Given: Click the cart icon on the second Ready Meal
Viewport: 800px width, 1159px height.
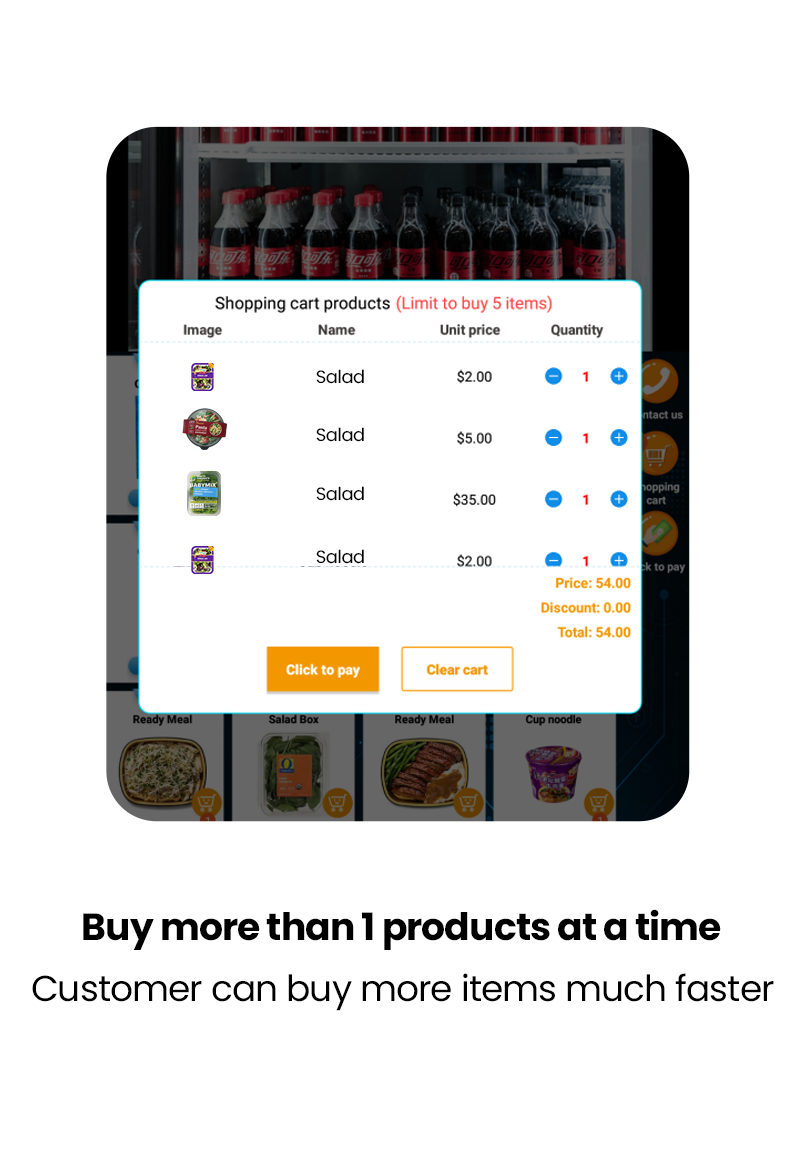Looking at the screenshot, I should coord(468,802).
